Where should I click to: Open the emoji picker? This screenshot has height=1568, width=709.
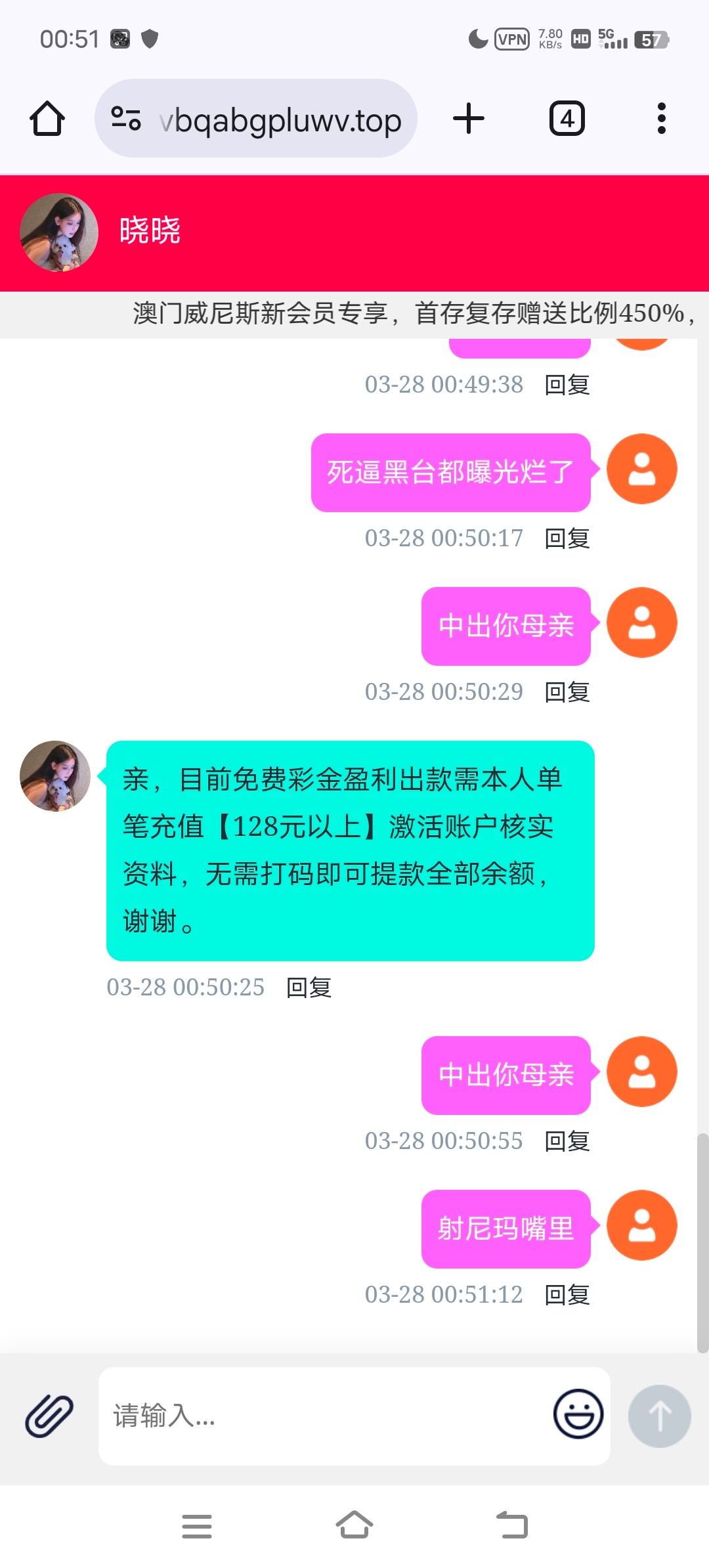pos(578,1414)
